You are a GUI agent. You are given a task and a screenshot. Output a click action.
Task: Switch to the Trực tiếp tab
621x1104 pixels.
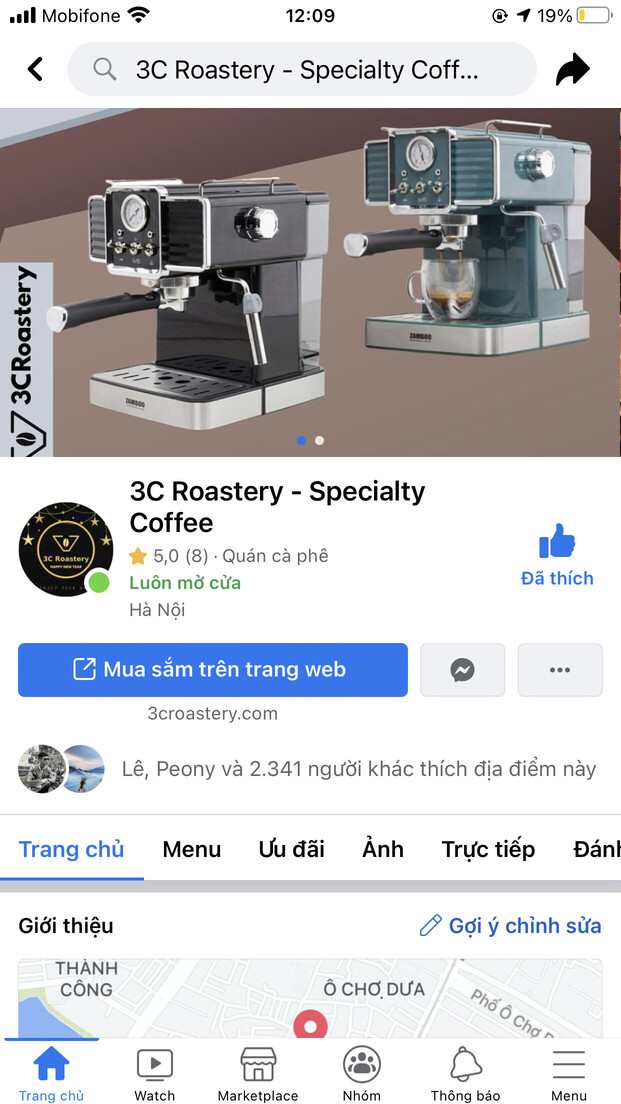click(x=488, y=850)
